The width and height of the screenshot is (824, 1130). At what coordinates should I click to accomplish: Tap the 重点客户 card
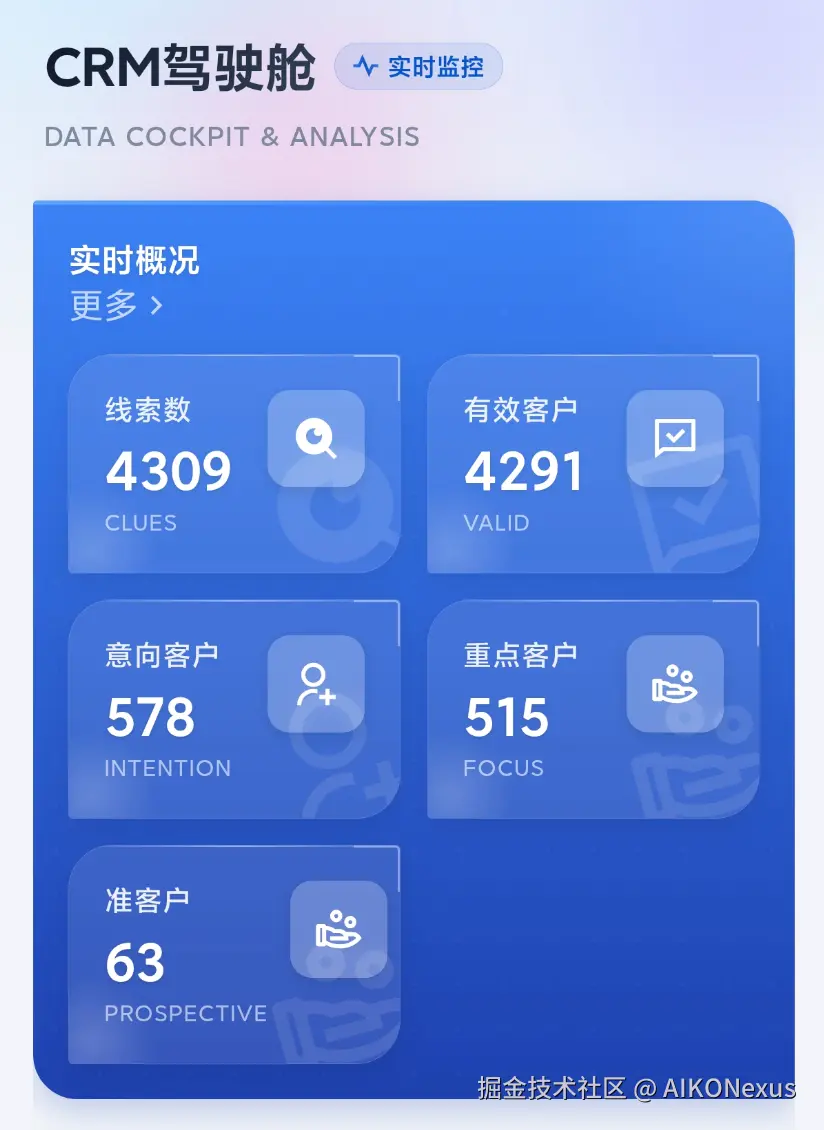pos(592,709)
